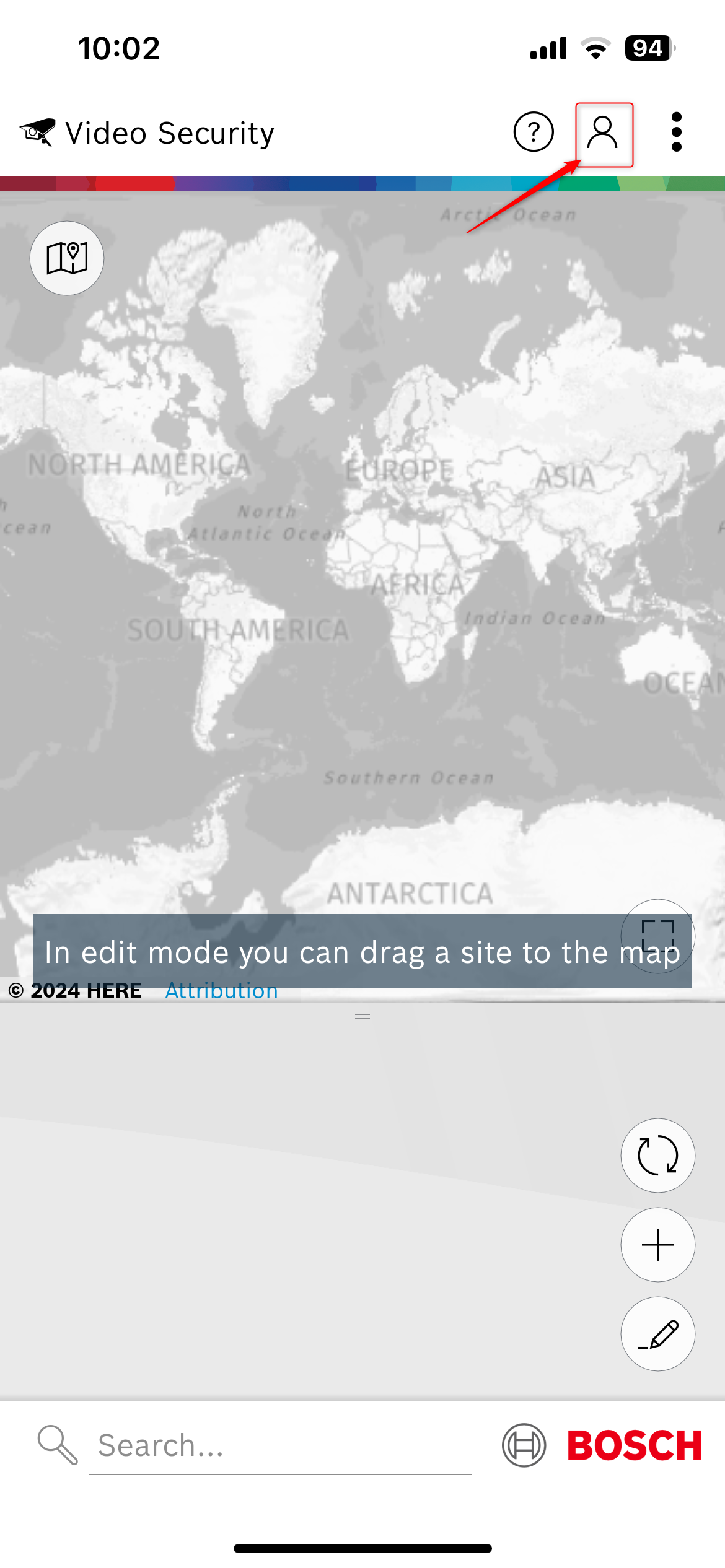Open the user account profile icon
The image size is (725, 1568).
pos(603,133)
